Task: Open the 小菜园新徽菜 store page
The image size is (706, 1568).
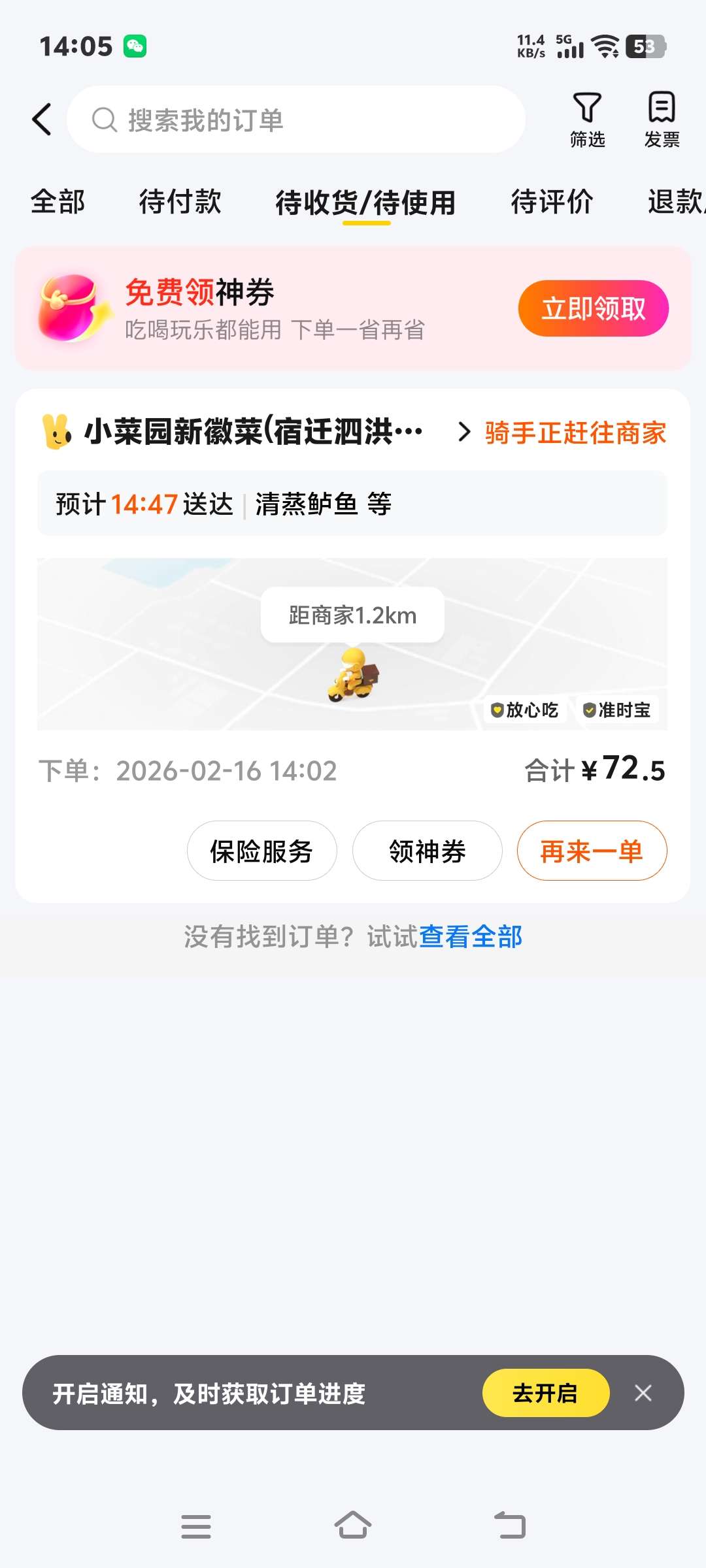Action: pyautogui.click(x=252, y=432)
